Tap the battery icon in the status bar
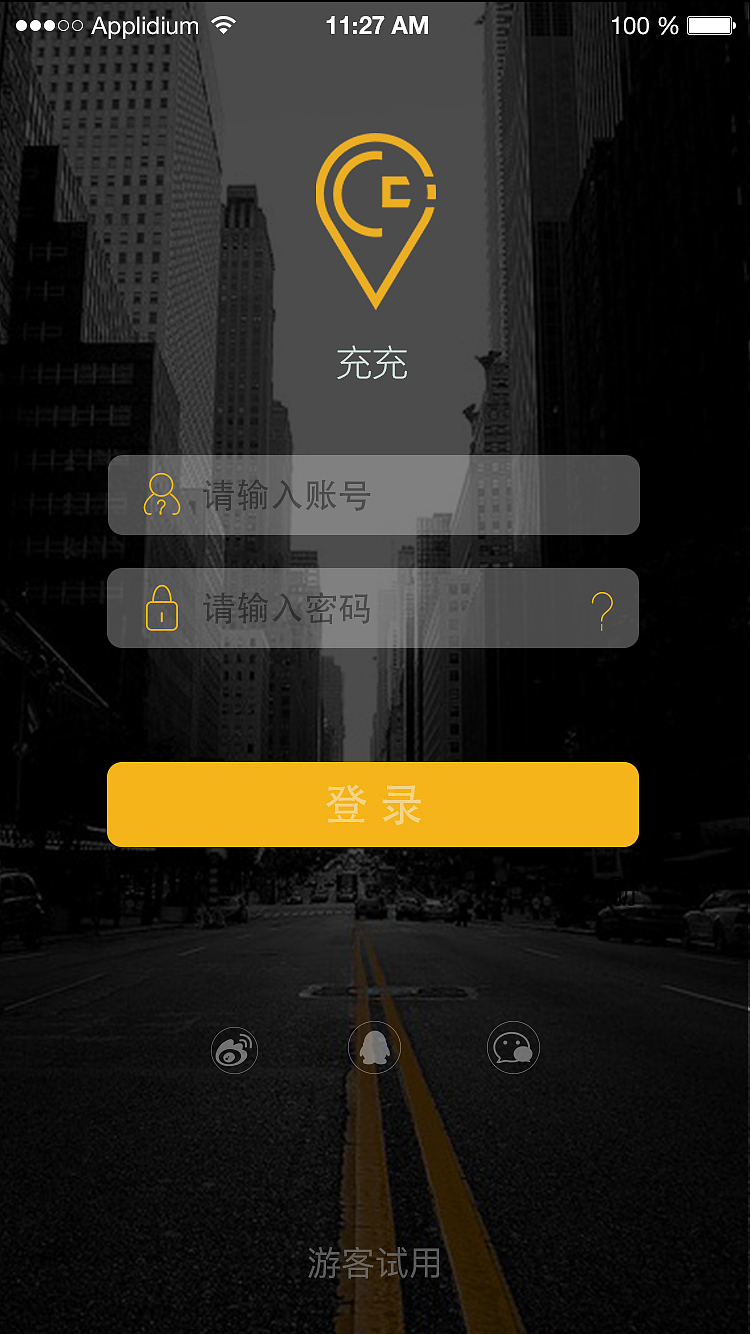 pos(712,25)
